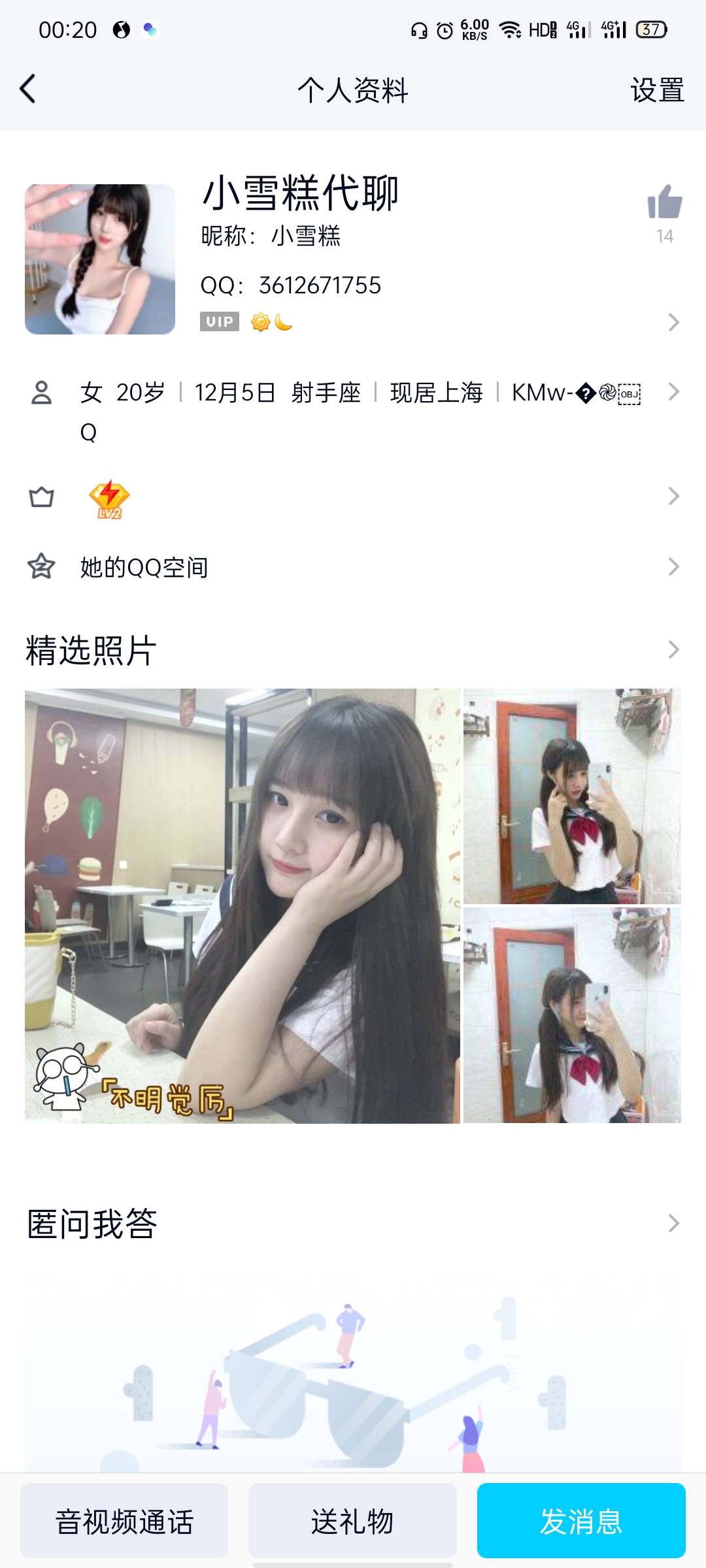The width and height of the screenshot is (706, 1568).
Task: Go back from the 个人资料 page
Action: (27, 89)
